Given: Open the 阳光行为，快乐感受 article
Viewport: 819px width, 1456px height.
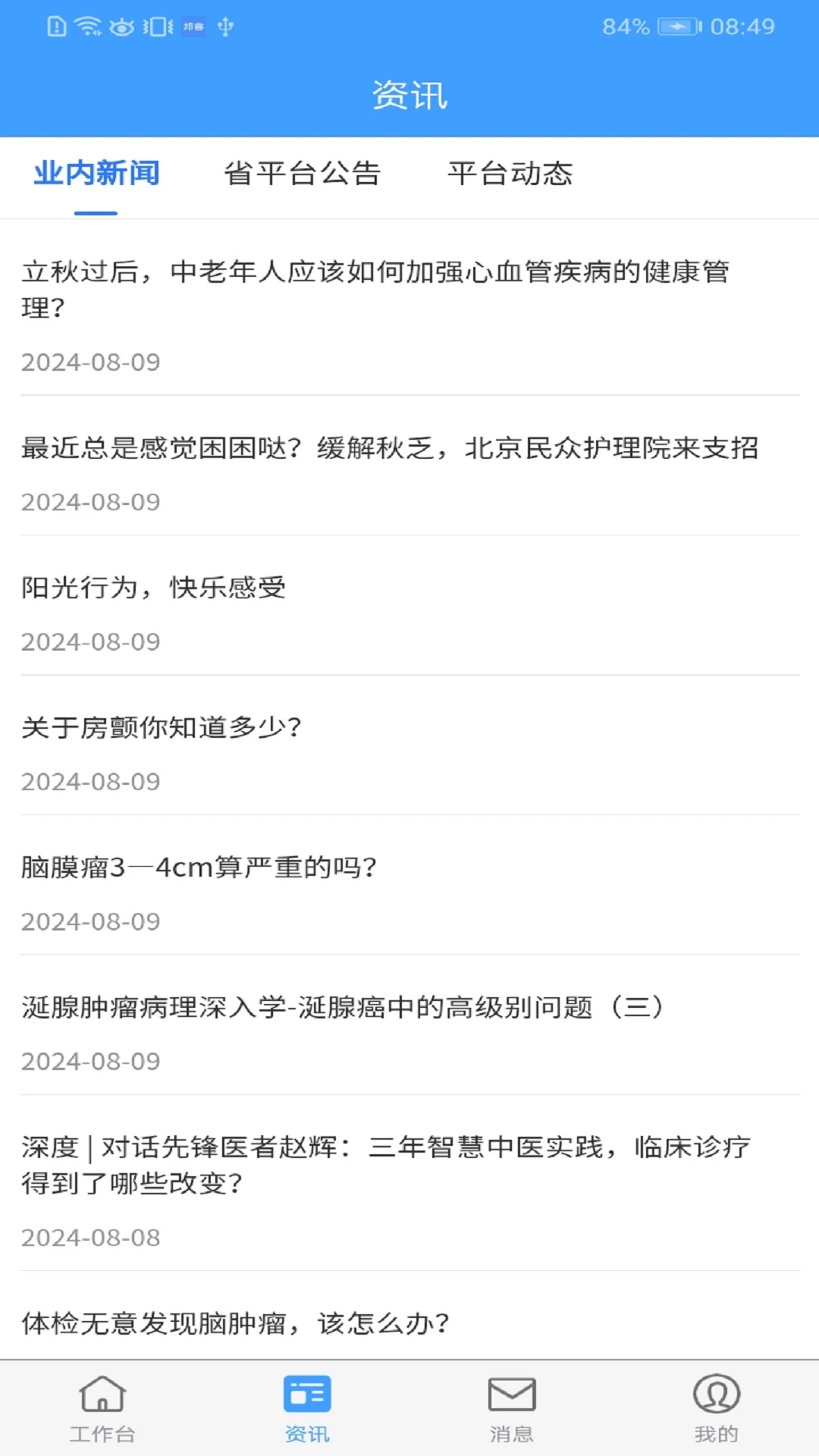Looking at the screenshot, I should coord(153,589).
